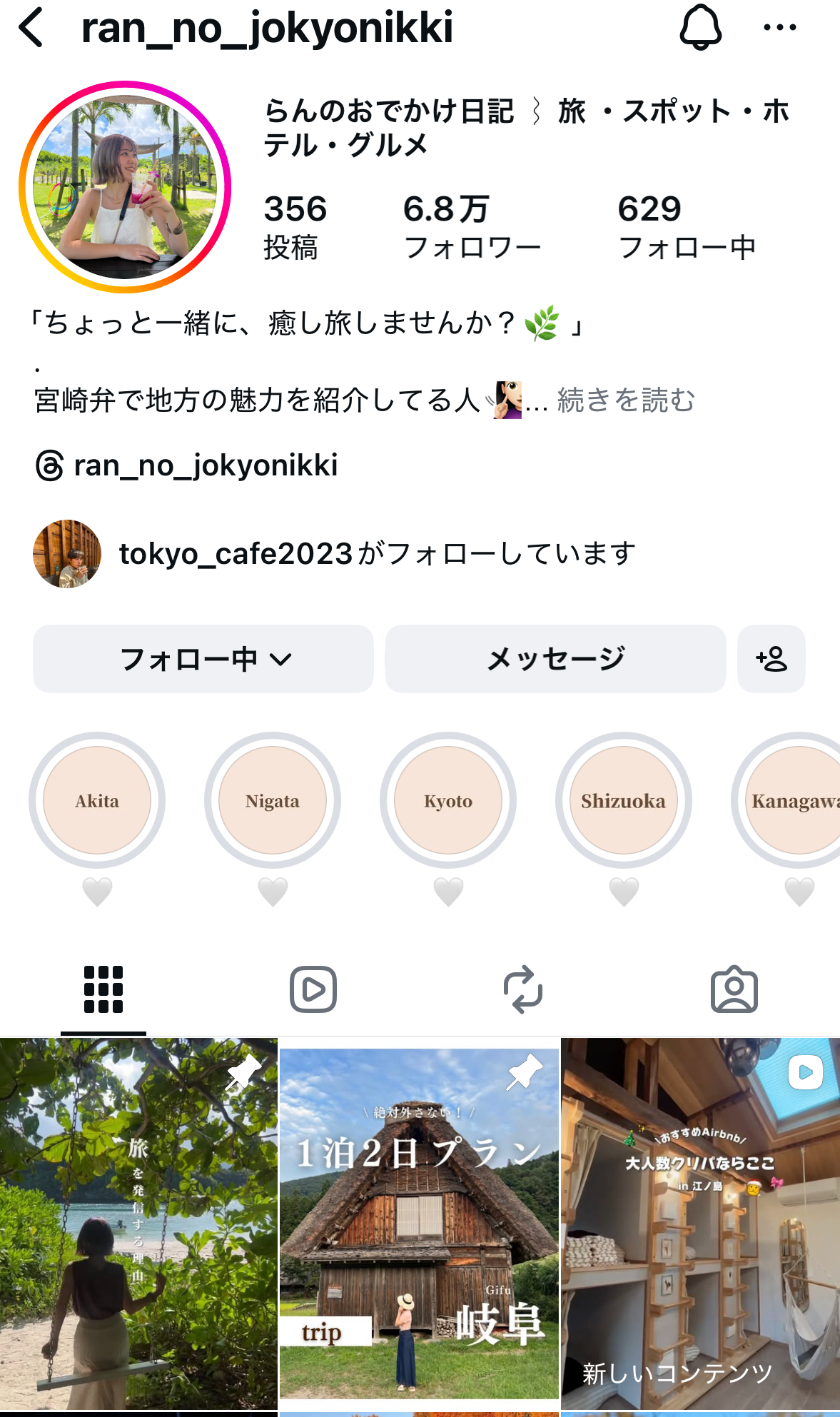This screenshot has height=1417, width=840.
Task: Open the pinned swing beach post
Action: click(x=138, y=1224)
